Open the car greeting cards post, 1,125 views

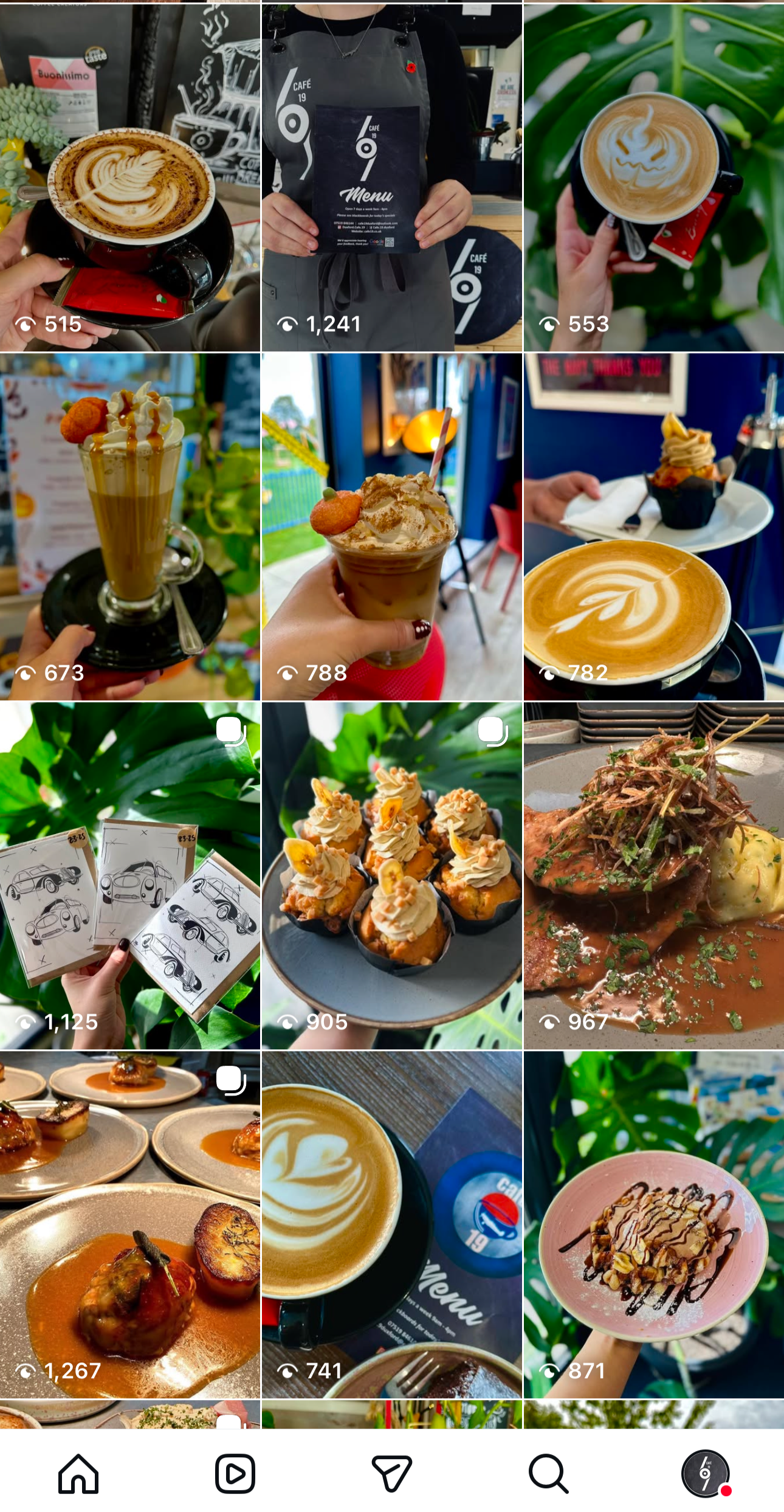130,875
